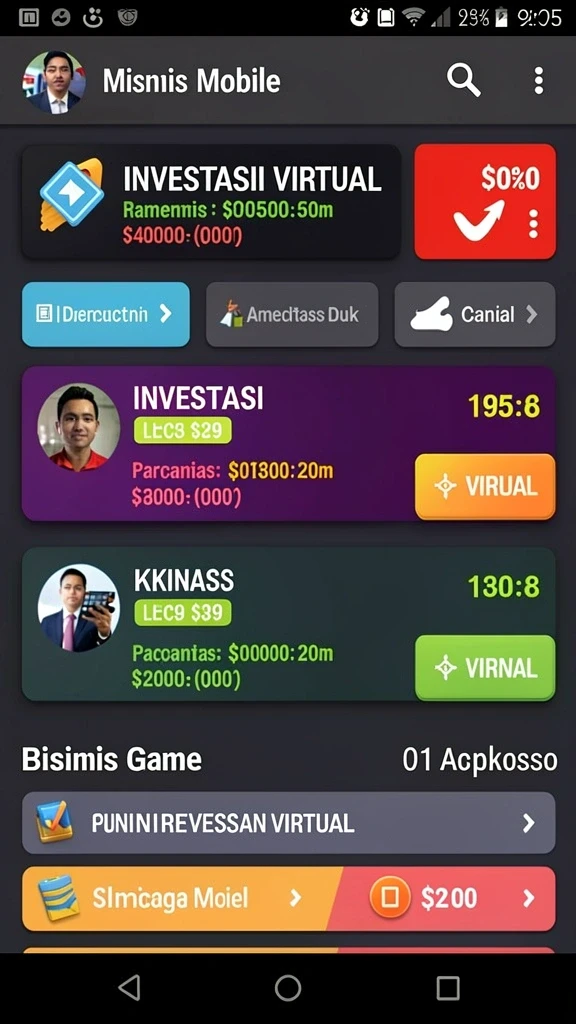Open the PUNINIREVESSAN VIRTUAL row
Image resolution: width=576 pixels, height=1024 pixels.
(289, 823)
